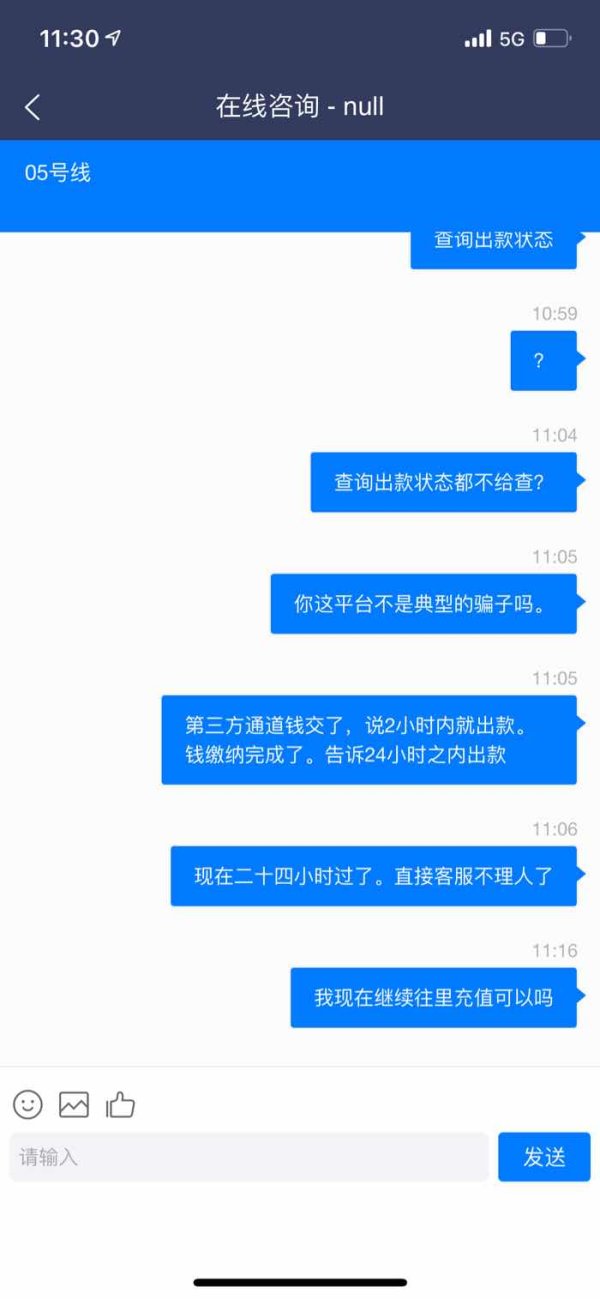Focus the 请输入 message field
The image size is (600, 1299).
point(249,1157)
